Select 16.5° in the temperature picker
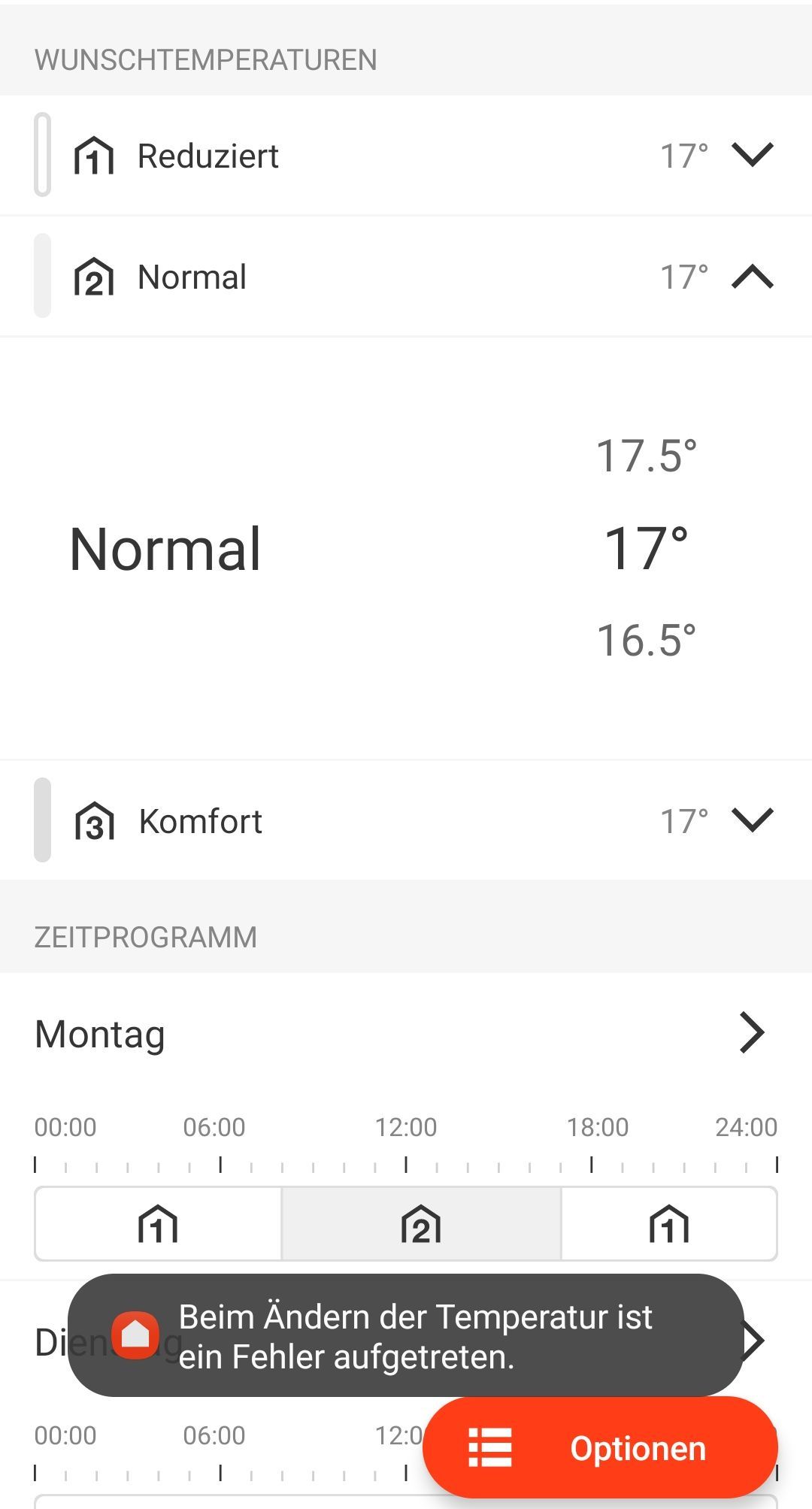812x1509 pixels. point(646,641)
